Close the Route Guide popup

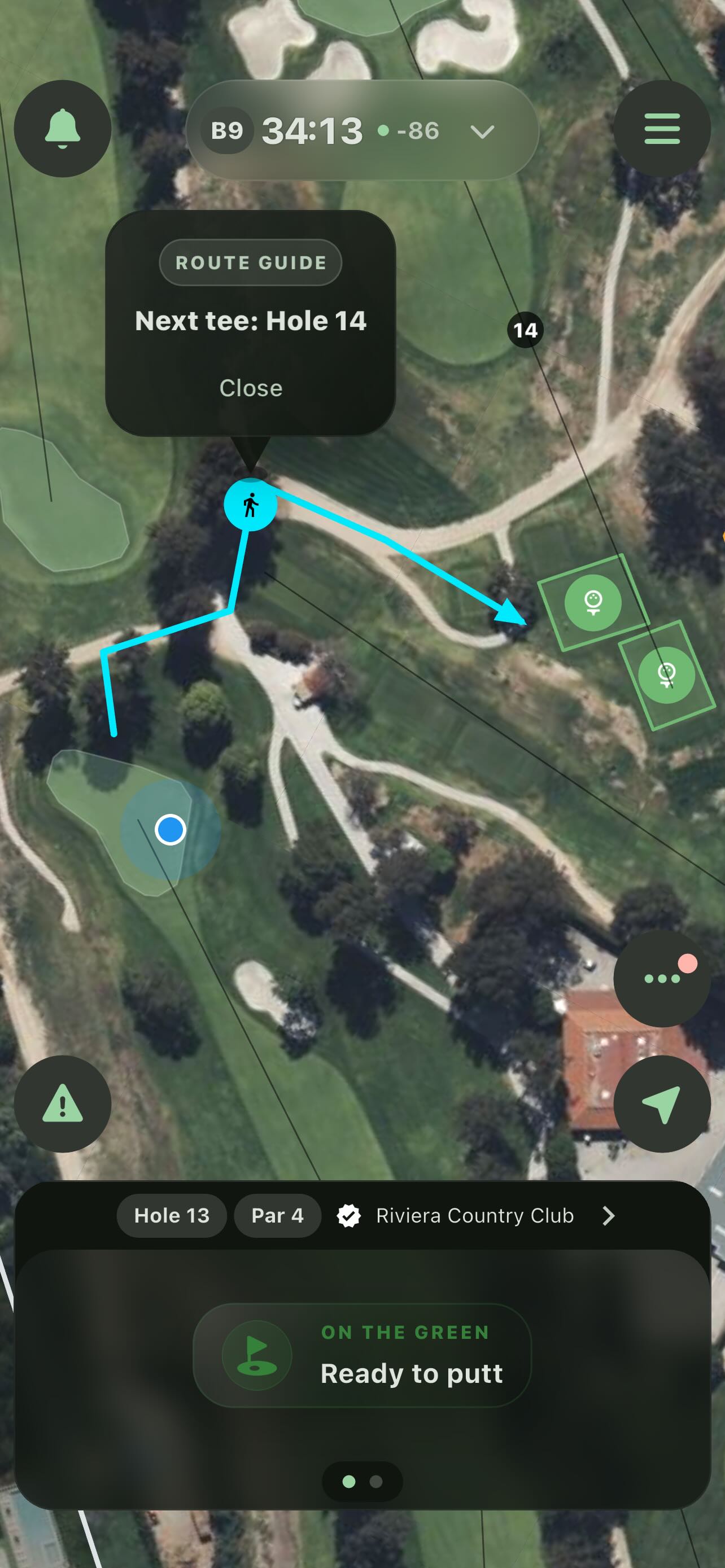pos(250,388)
